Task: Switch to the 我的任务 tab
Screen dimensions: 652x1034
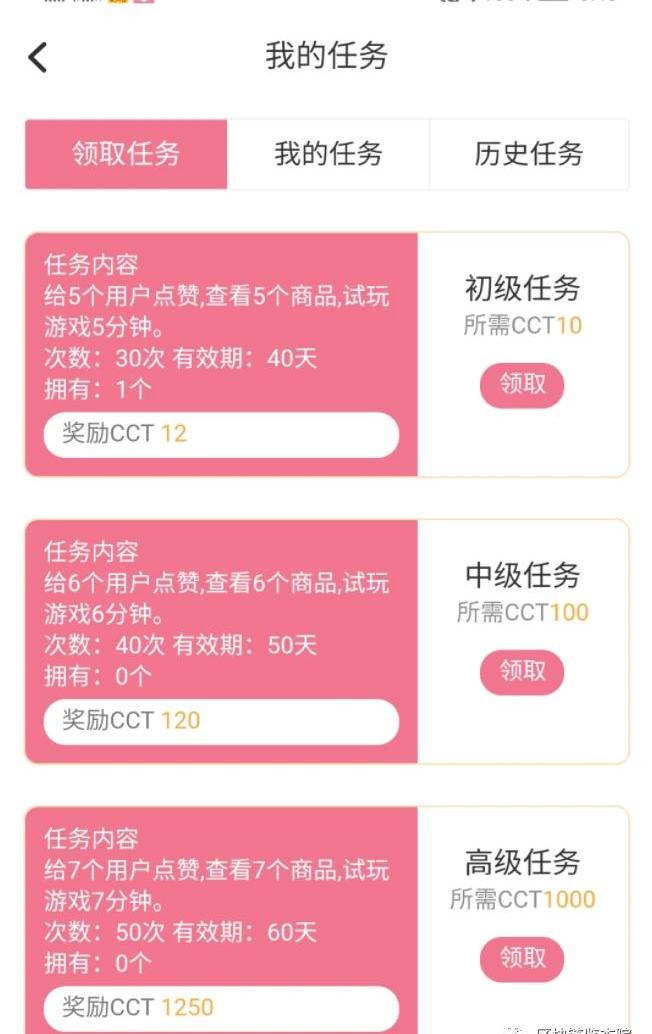Action: click(x=328, y=154)
